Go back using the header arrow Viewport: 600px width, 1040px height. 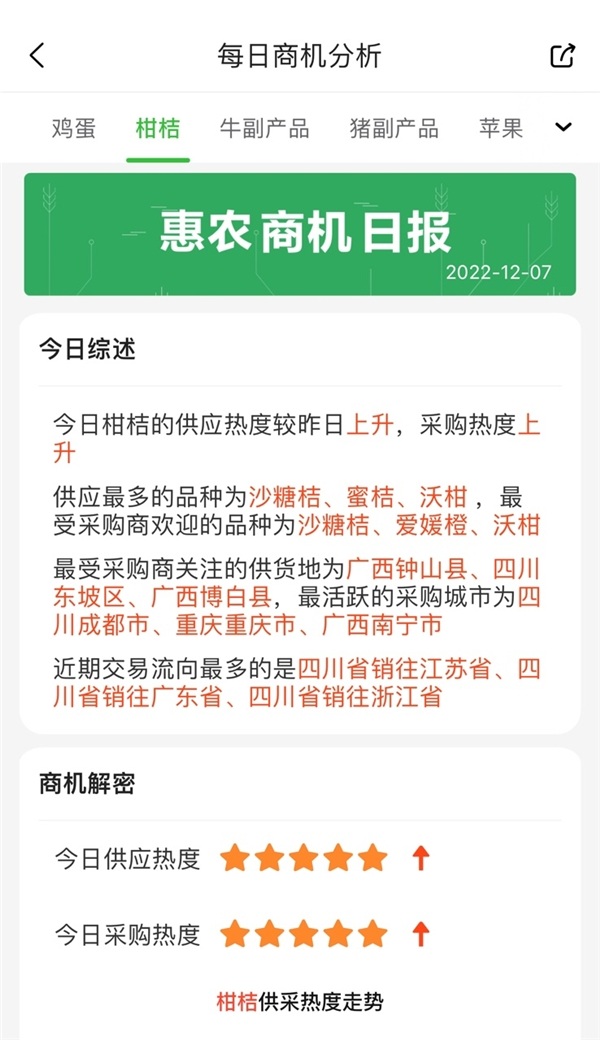(x=37, y=55)
